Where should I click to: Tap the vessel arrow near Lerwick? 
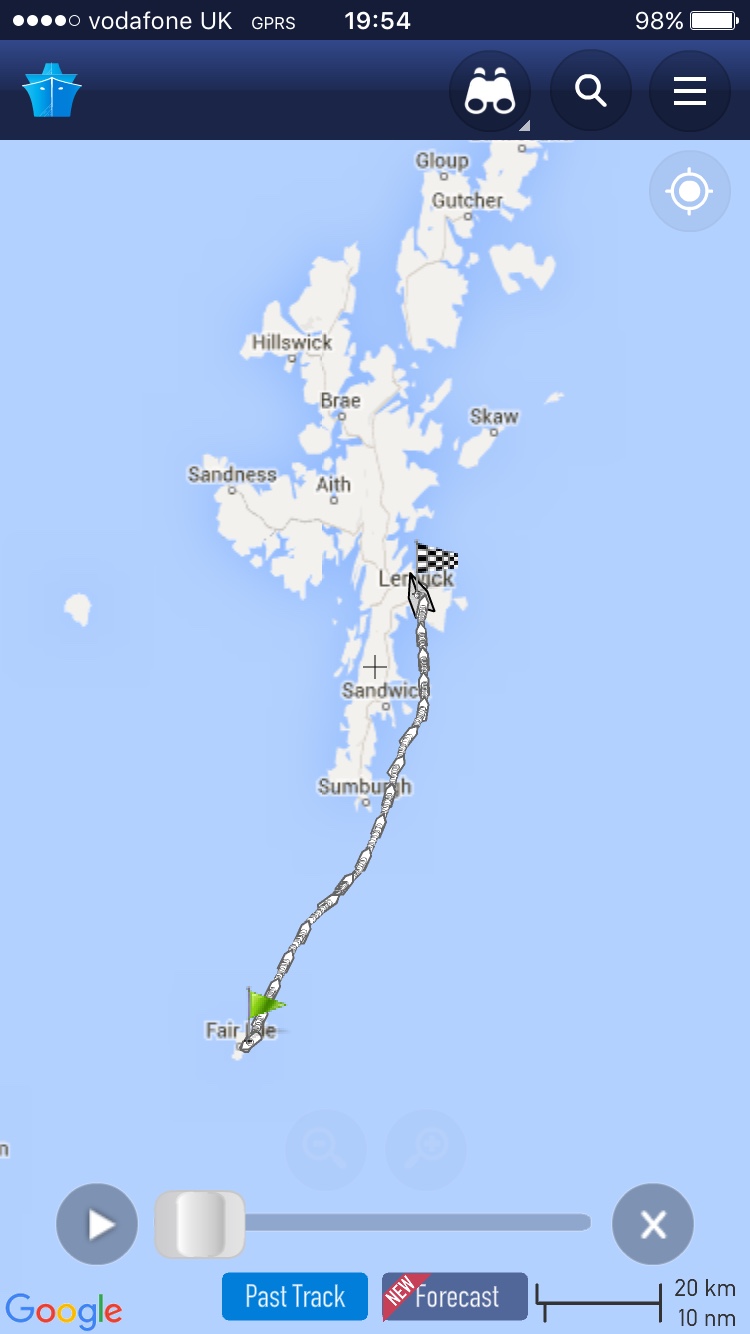click(420, 594)
